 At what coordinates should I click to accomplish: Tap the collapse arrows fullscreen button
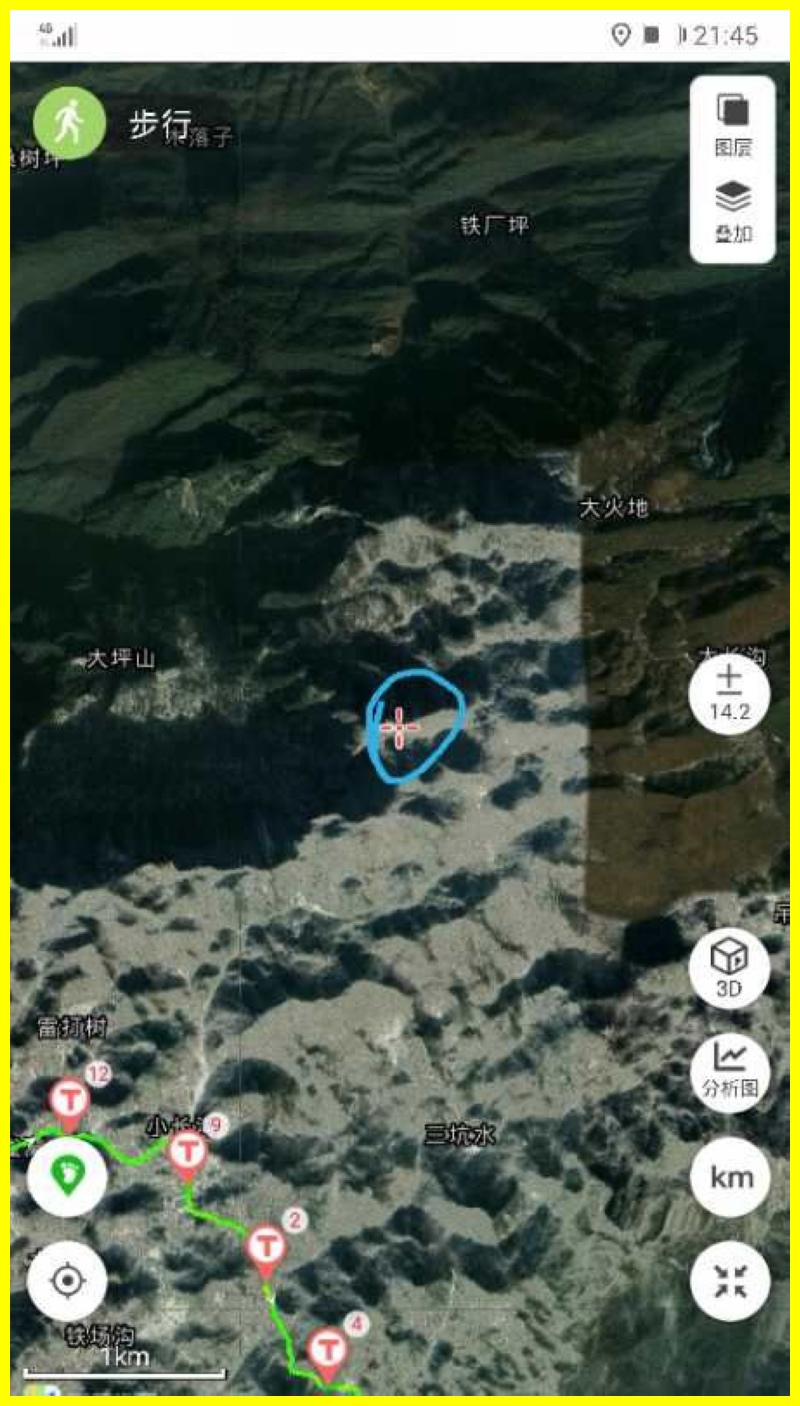point(729,1281)
